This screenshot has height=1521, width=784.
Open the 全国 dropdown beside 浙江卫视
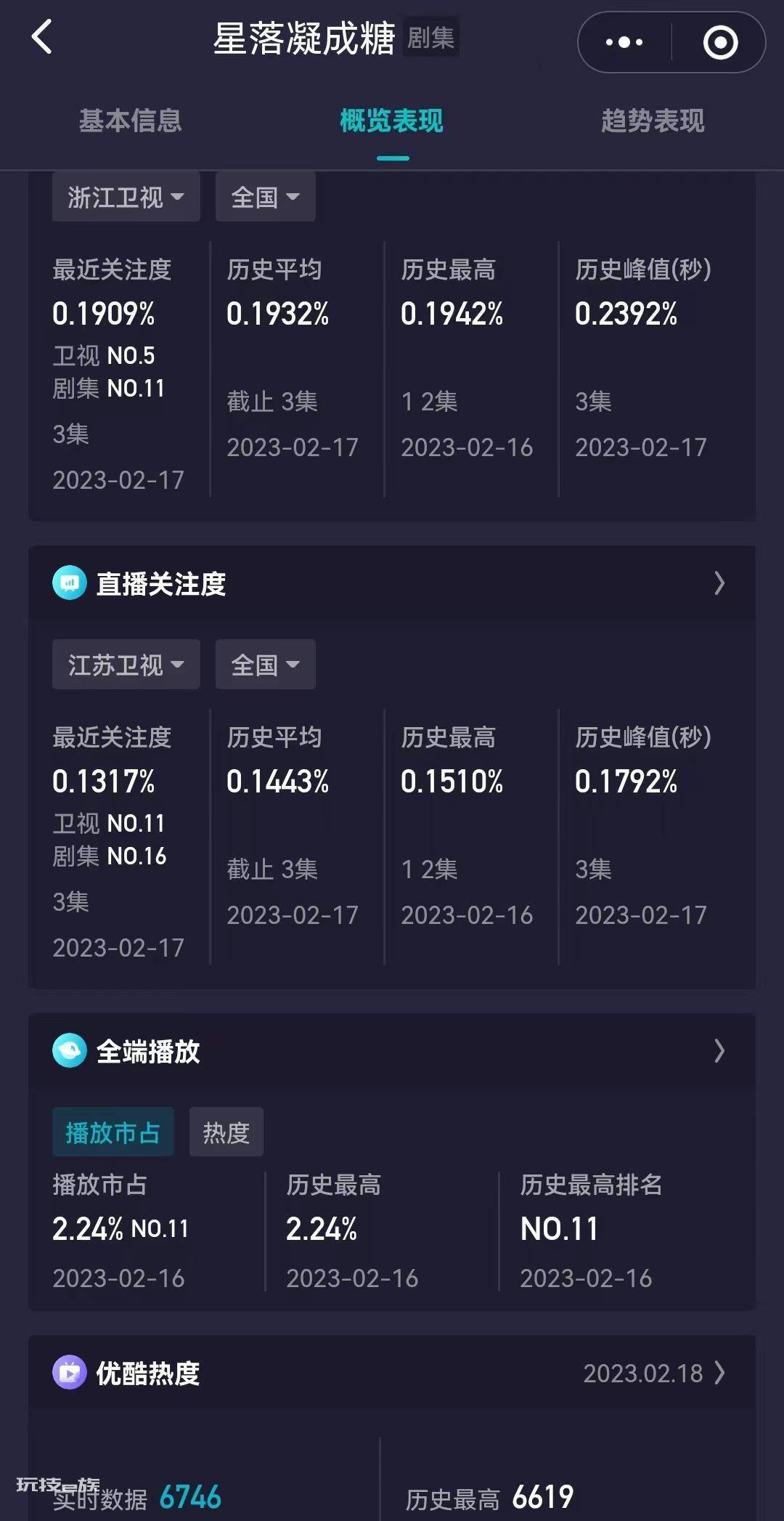(x=266, y=197)
